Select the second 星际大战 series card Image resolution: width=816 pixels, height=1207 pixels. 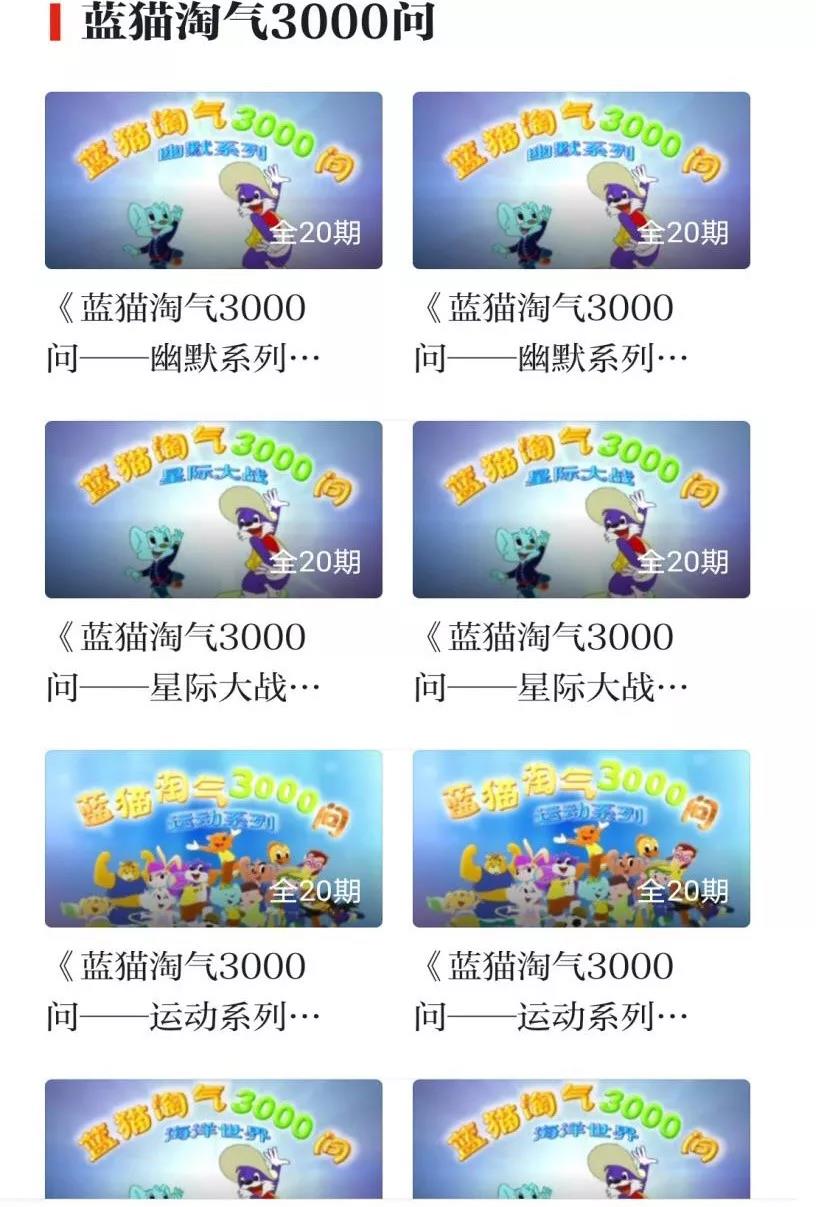click(581, 510)
